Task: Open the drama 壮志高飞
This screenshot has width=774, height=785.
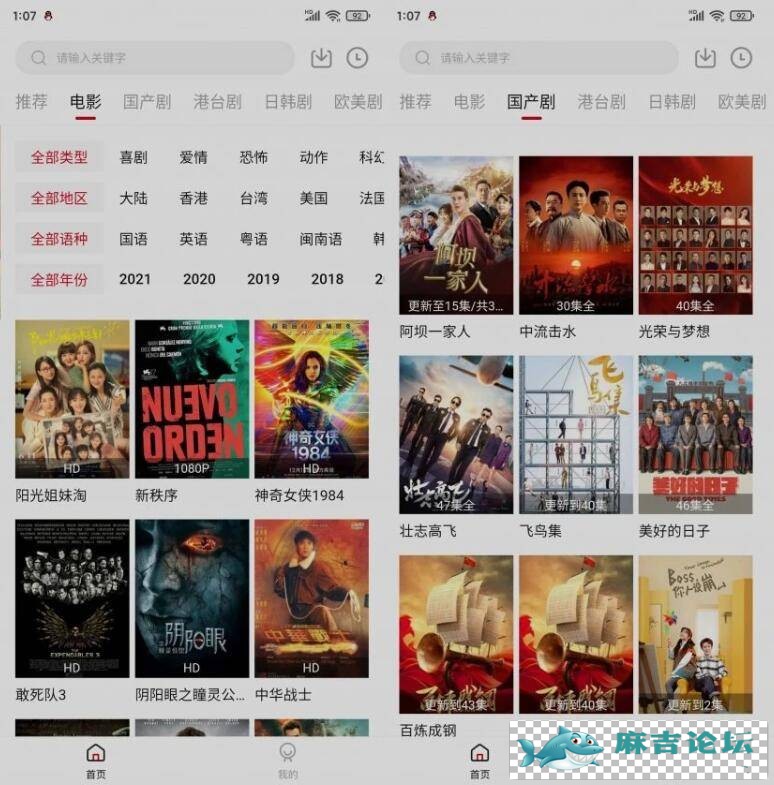Action: click(456, 435)
